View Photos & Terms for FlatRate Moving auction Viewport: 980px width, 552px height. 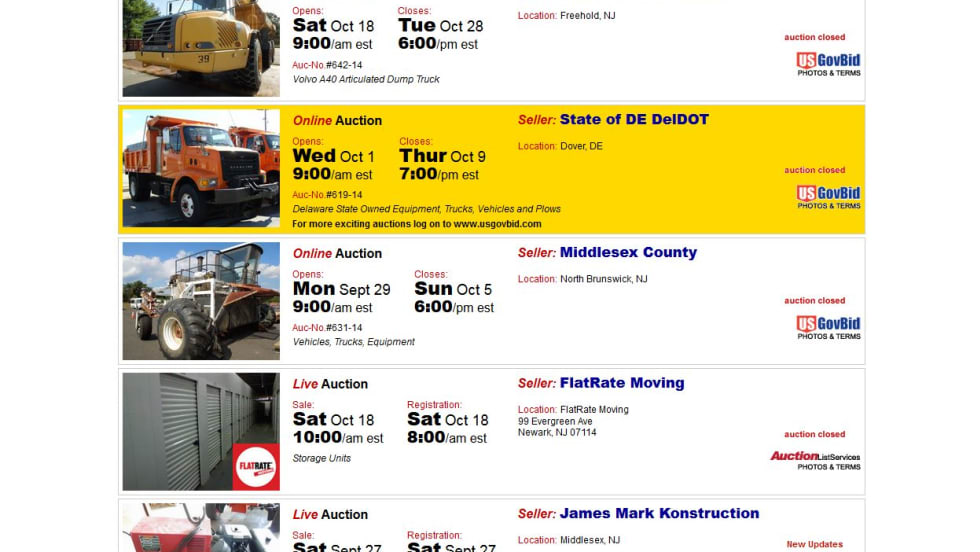pyautogui.click(x=815, y=460)
